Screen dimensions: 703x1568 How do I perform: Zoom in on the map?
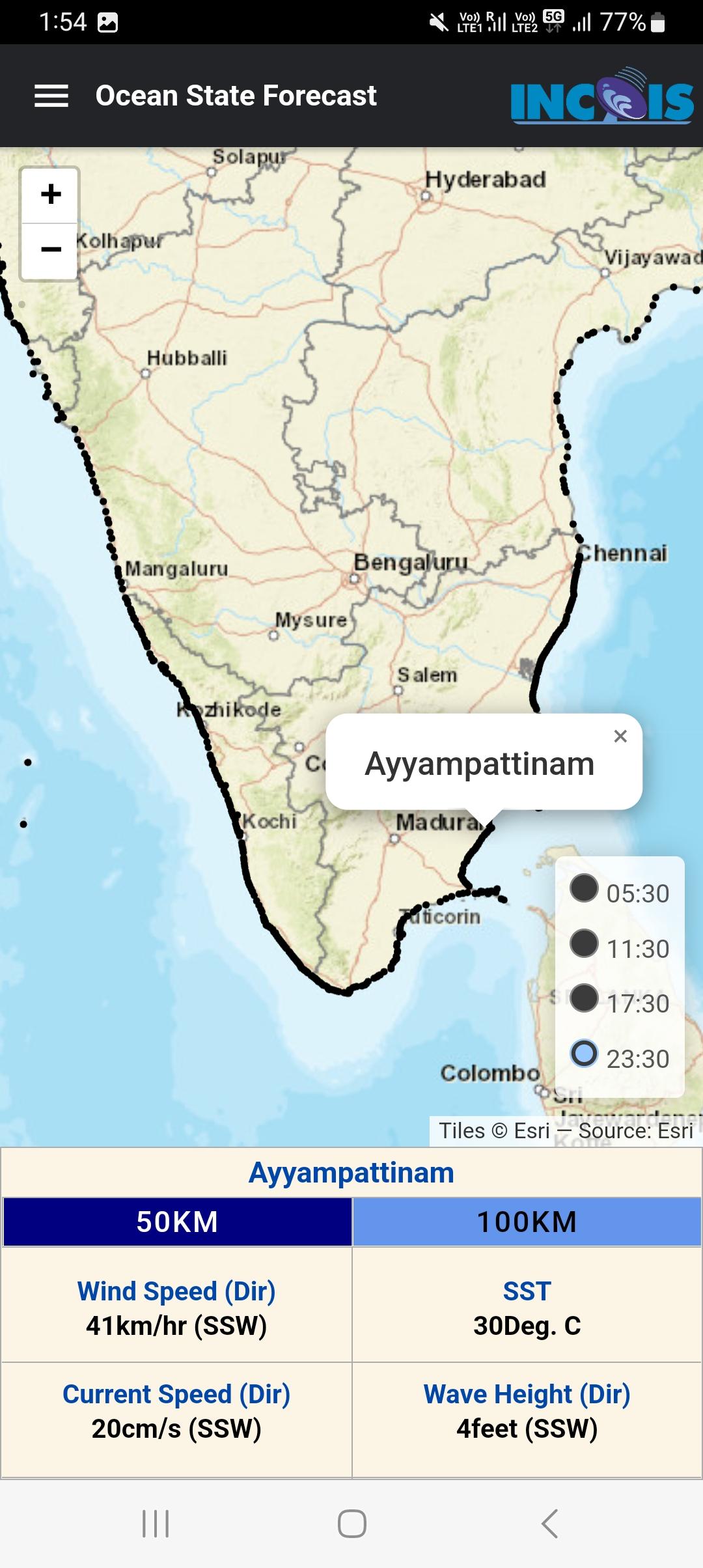click(x=51, y=194)
